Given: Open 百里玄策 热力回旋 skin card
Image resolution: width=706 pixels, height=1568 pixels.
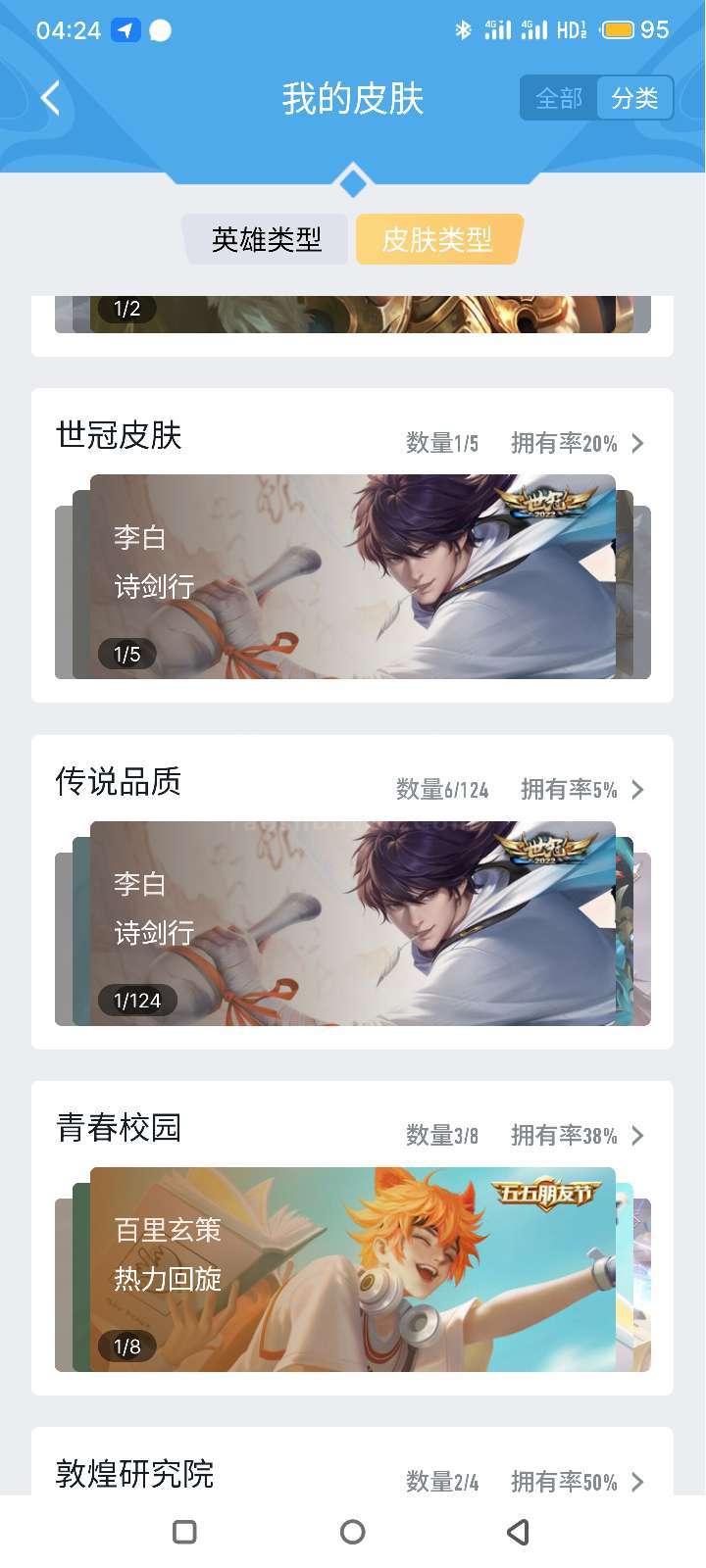Looking at the screenshot, I should [x=353, y=1269].
